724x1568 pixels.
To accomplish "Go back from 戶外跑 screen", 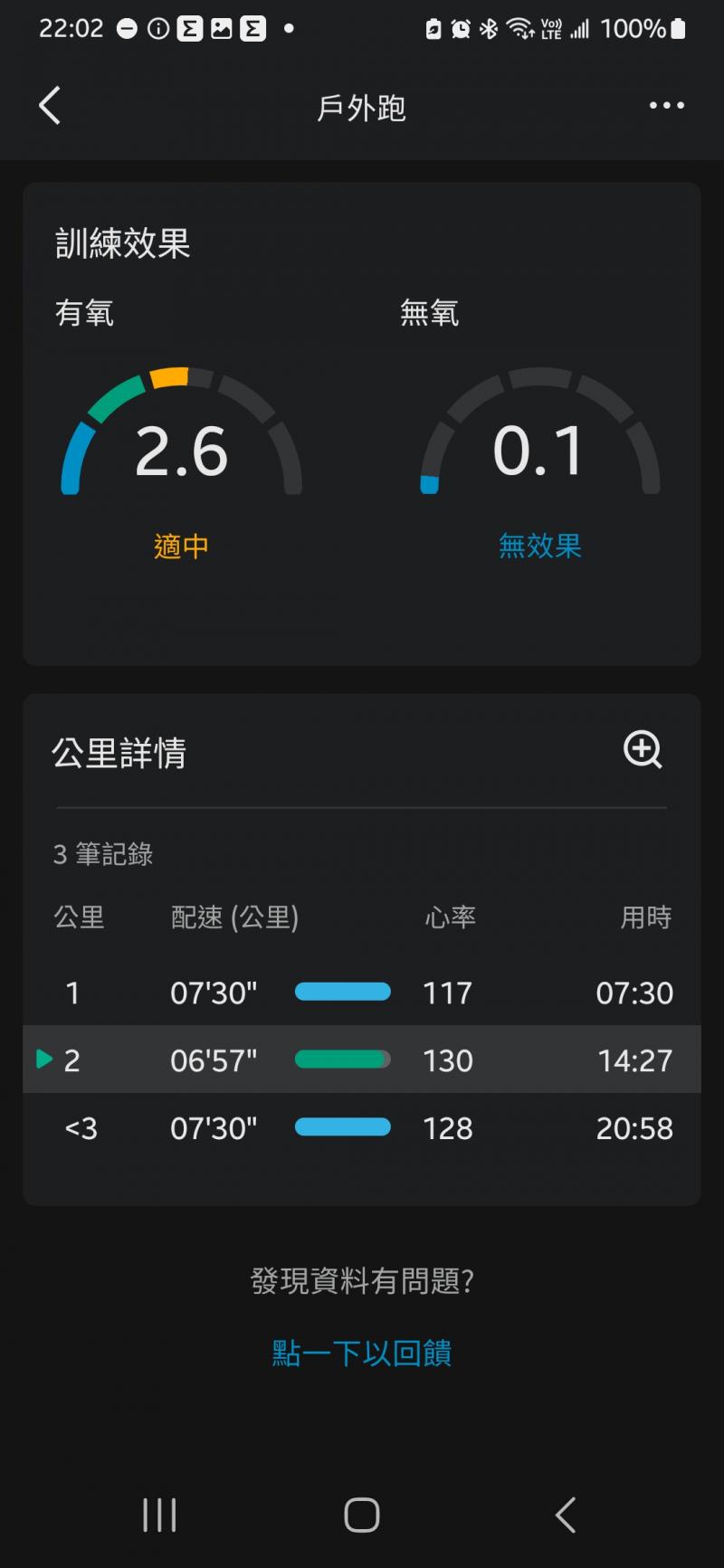I will point(51,106).
